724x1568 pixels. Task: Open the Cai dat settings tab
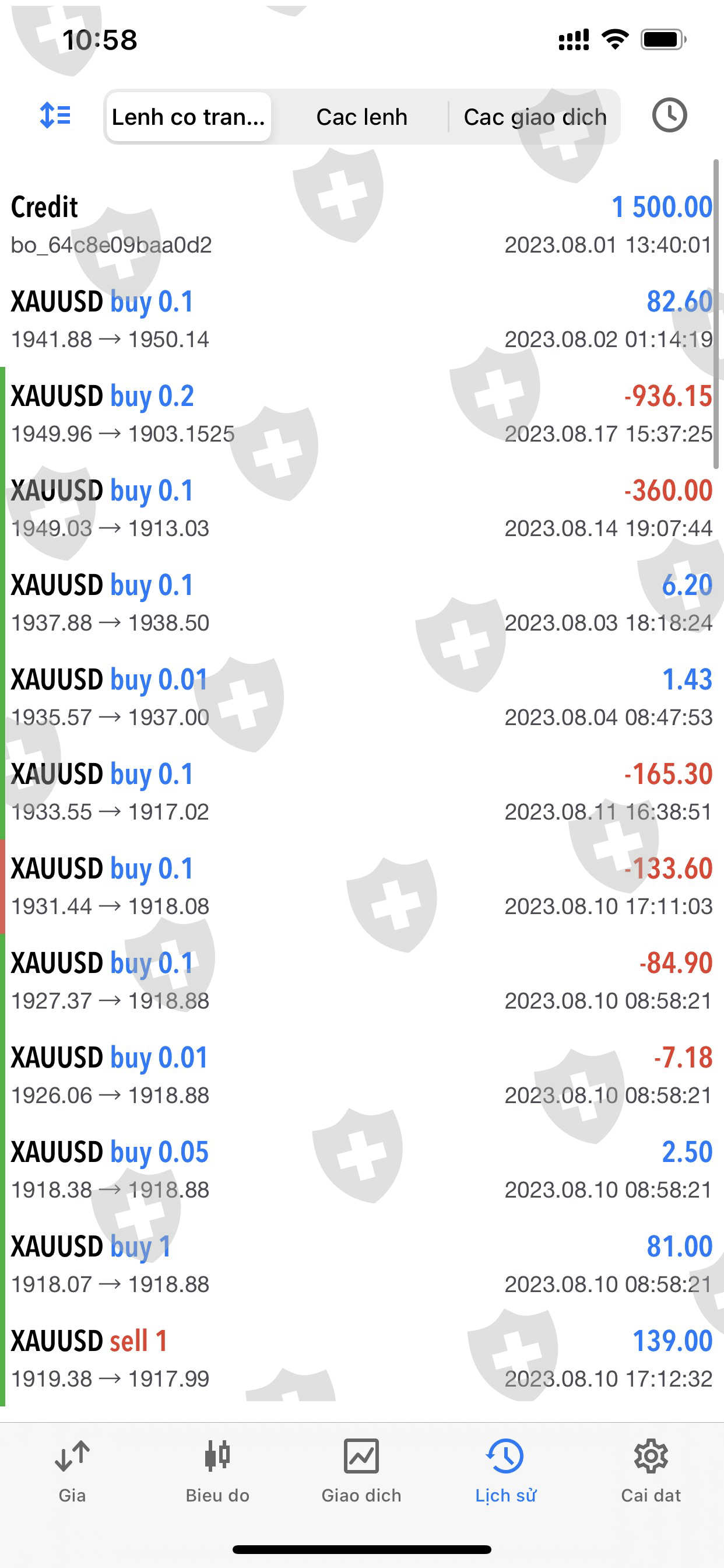click(651, 1470)
